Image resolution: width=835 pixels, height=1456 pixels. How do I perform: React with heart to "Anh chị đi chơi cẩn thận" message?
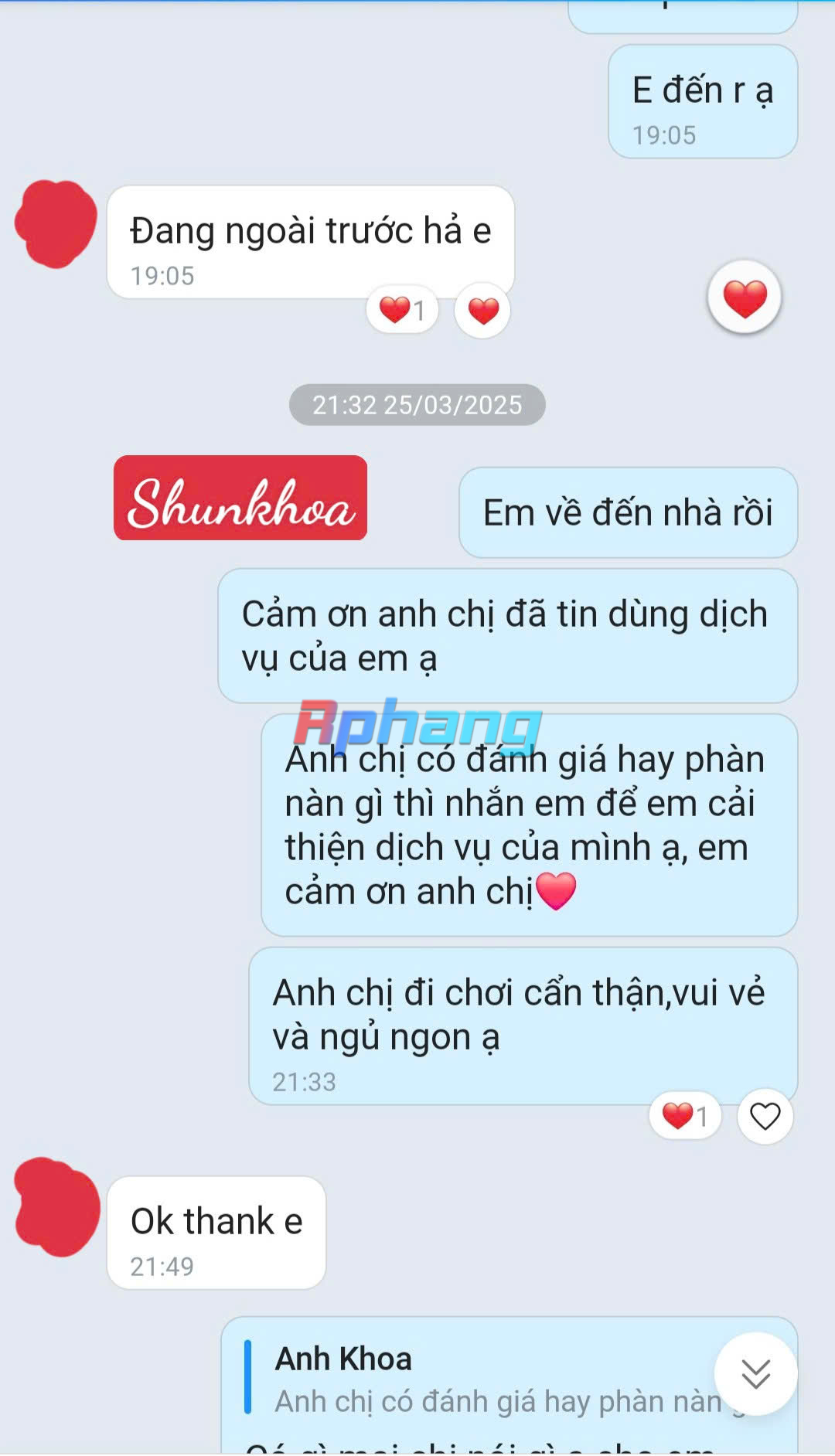765,1116
